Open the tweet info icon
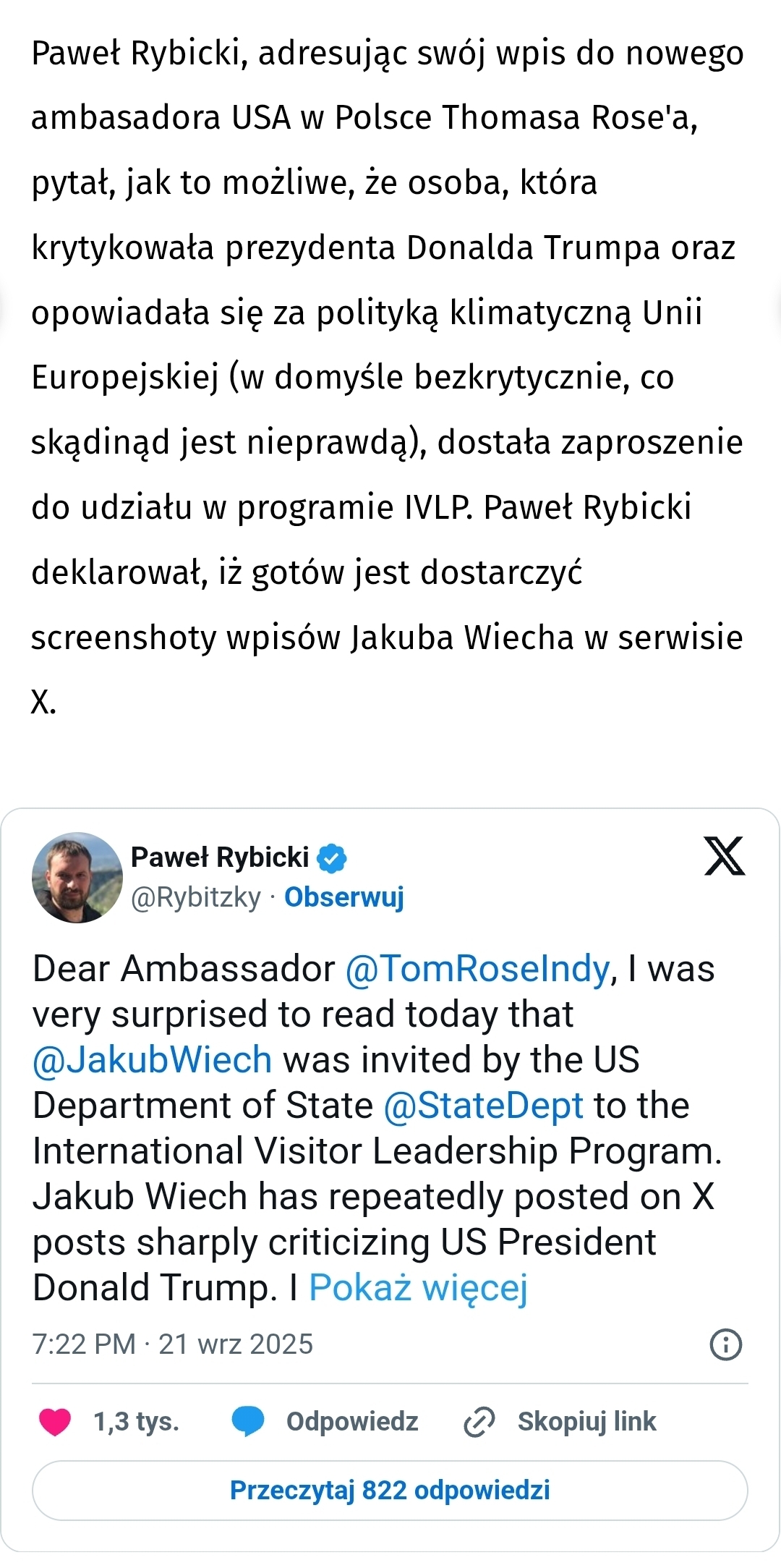This screenshot has height=1568, width=781. [x=725, y=1344]
